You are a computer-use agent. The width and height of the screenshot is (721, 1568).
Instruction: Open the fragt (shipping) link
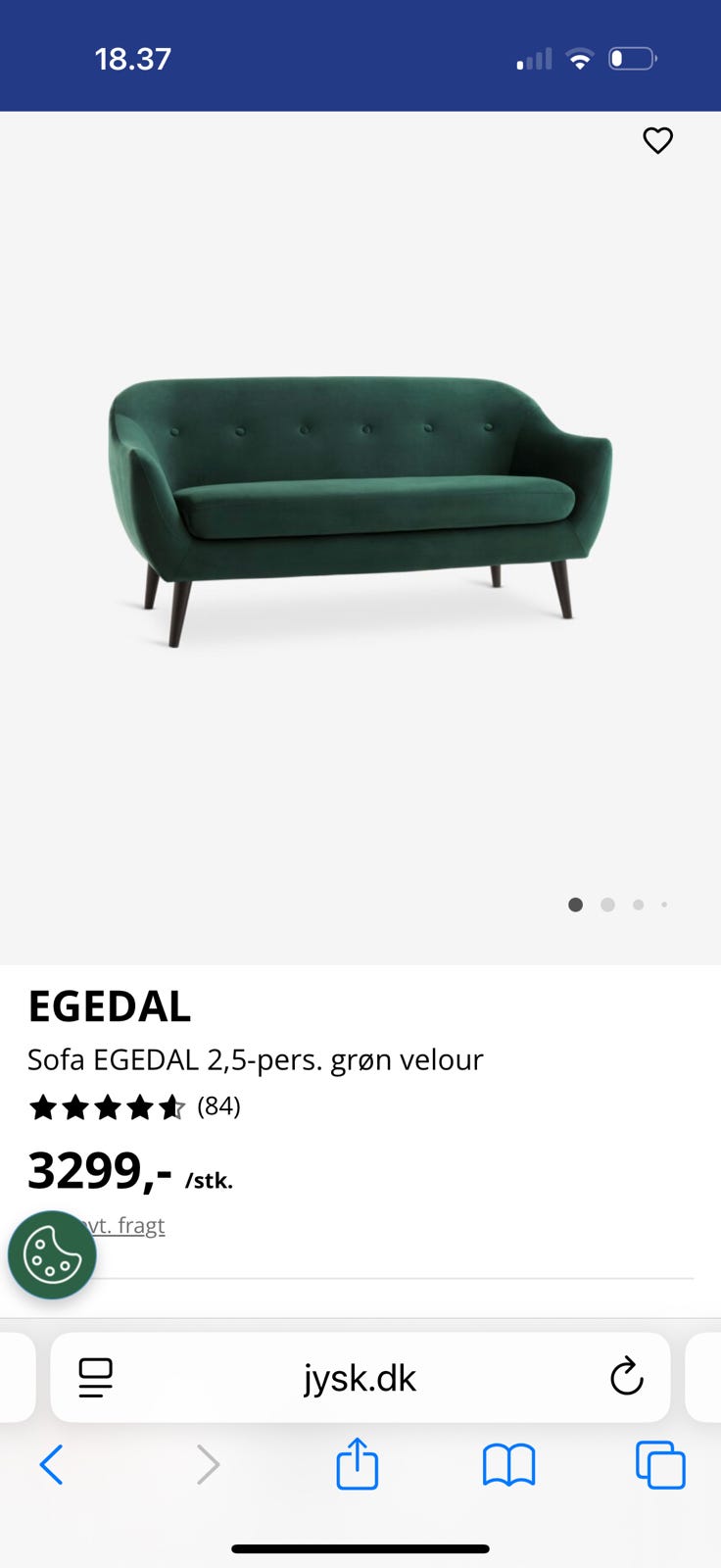(137, 1224)
